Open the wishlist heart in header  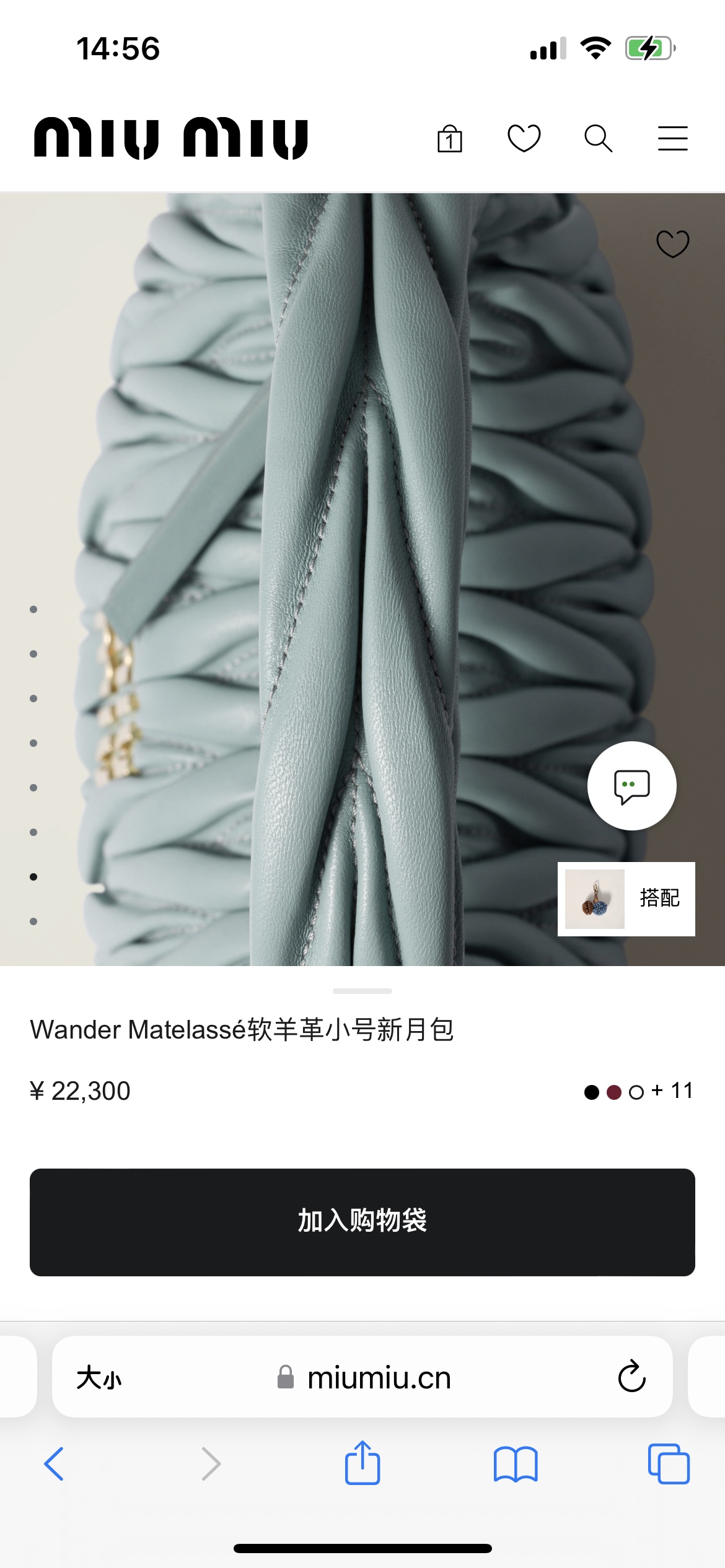(x=524, y=138)
